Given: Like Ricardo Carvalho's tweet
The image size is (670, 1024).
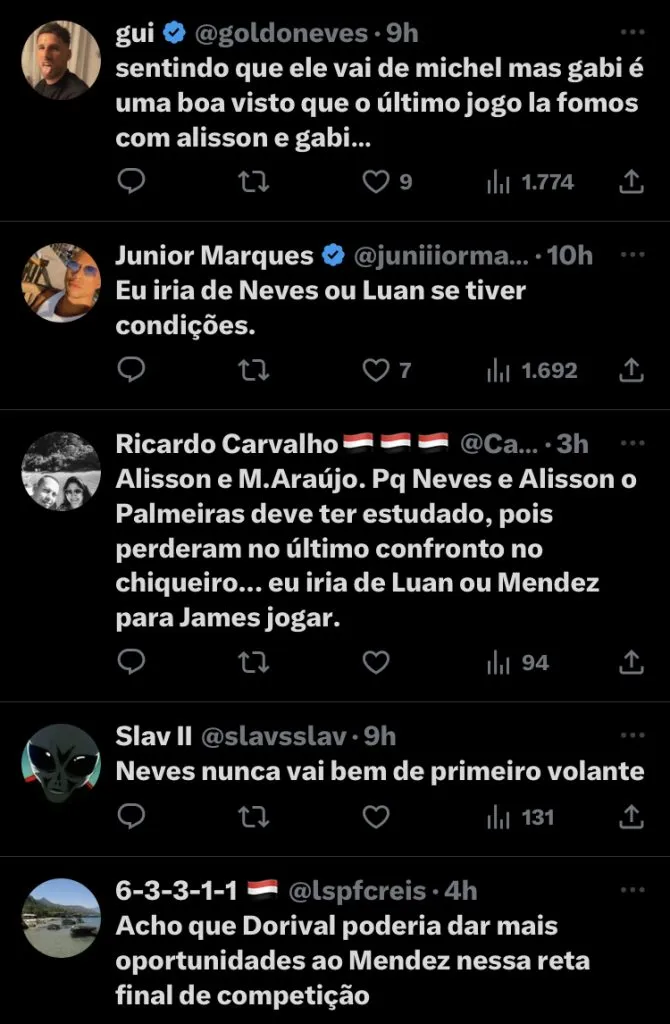Looking at the screenshot, I should click(375, 662).
